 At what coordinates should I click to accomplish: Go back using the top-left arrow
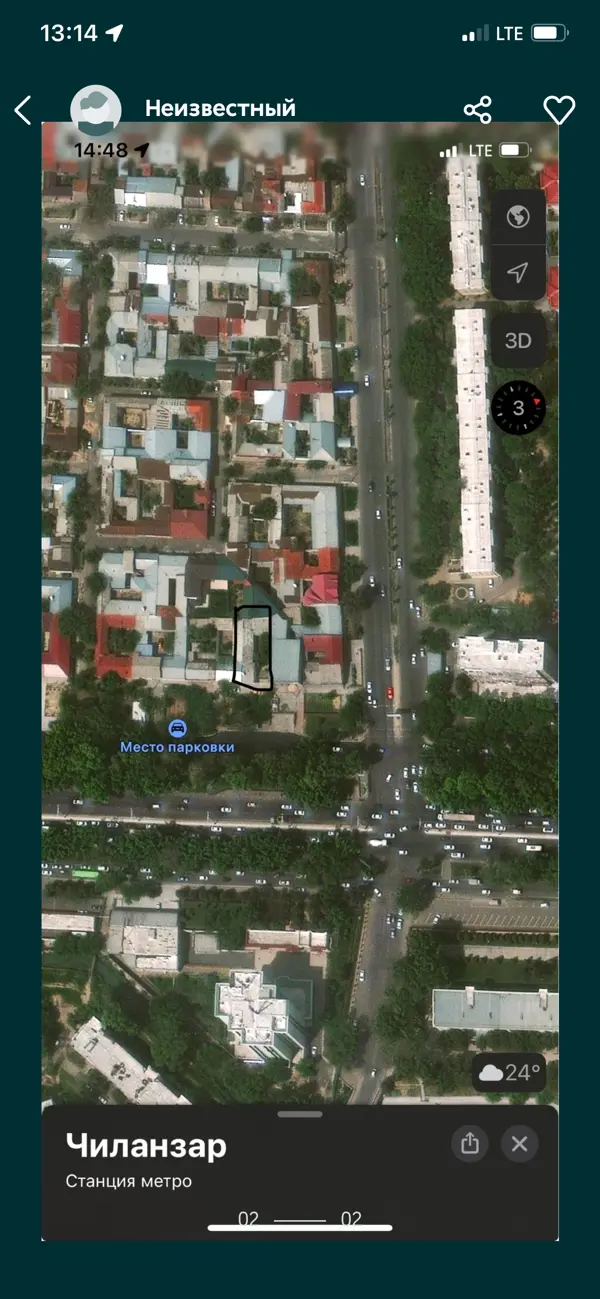(23, 110)
